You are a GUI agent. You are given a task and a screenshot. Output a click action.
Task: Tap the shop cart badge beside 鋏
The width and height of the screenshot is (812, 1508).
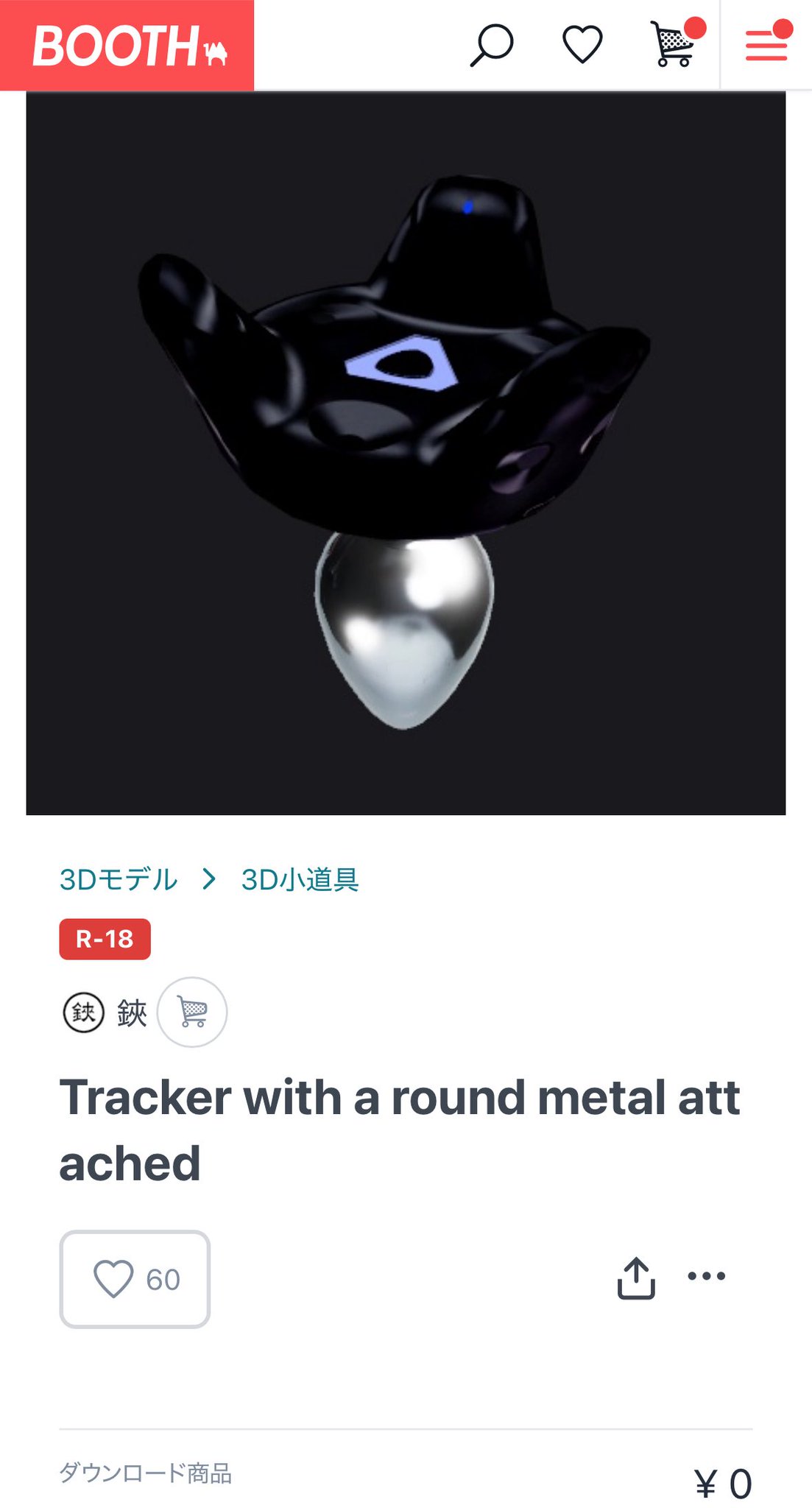pos(193,1012)
